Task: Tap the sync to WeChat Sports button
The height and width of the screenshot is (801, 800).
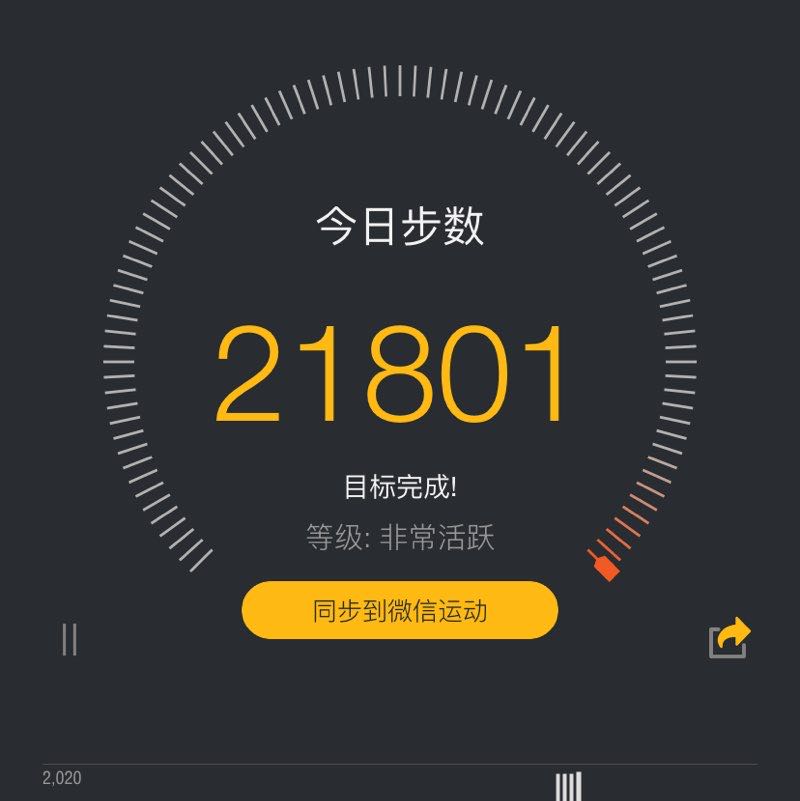Action: [399, 610]
